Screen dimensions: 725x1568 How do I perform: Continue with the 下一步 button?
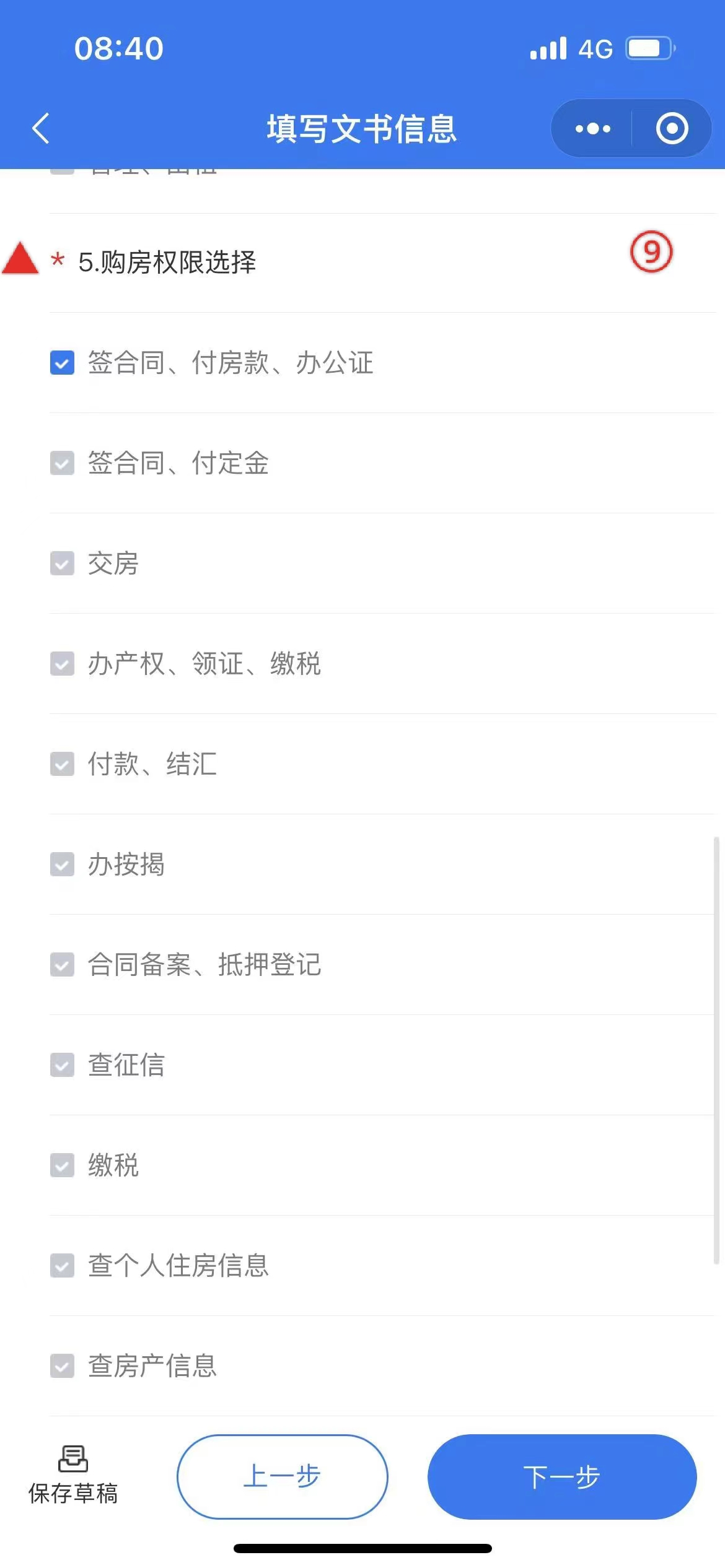pyautogui.click(x=562, y=1476)
